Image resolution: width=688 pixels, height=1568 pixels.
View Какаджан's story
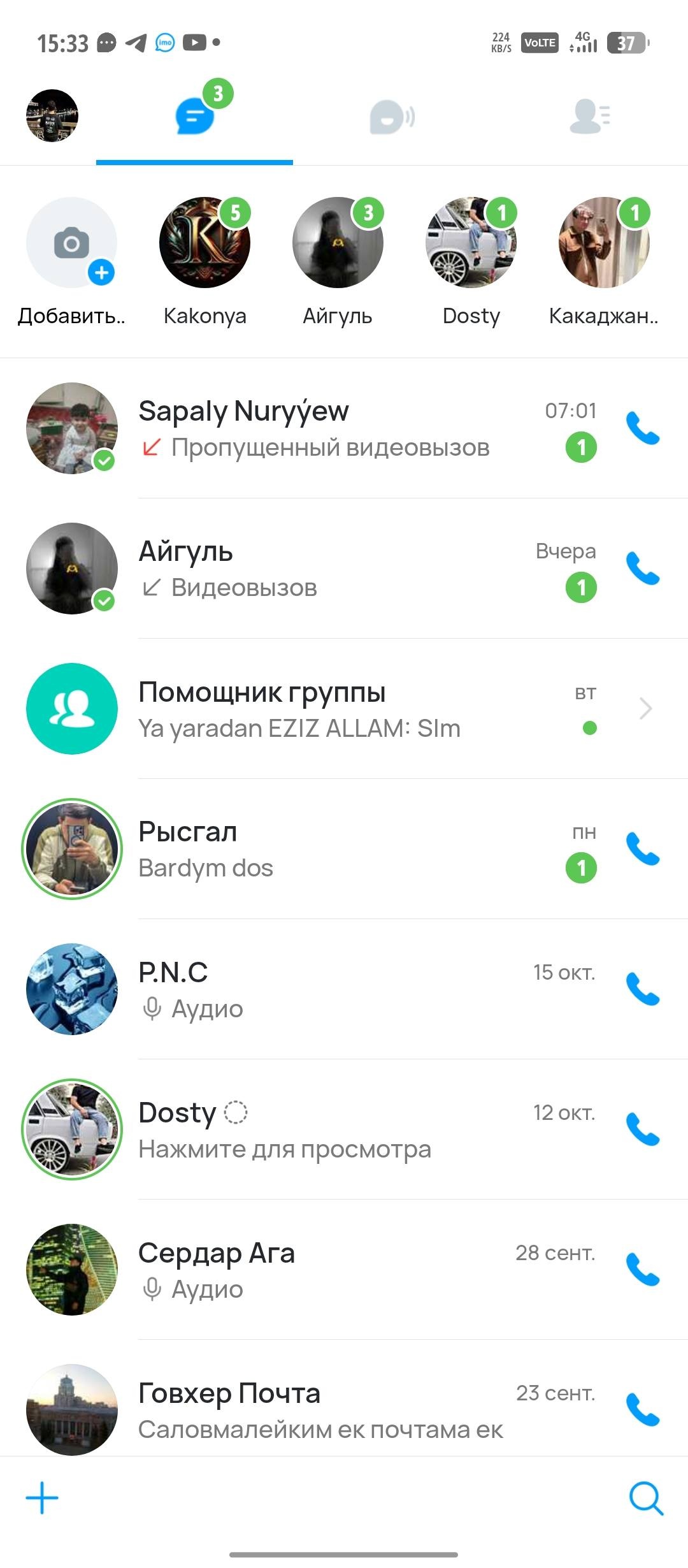[x=603, y=243]
